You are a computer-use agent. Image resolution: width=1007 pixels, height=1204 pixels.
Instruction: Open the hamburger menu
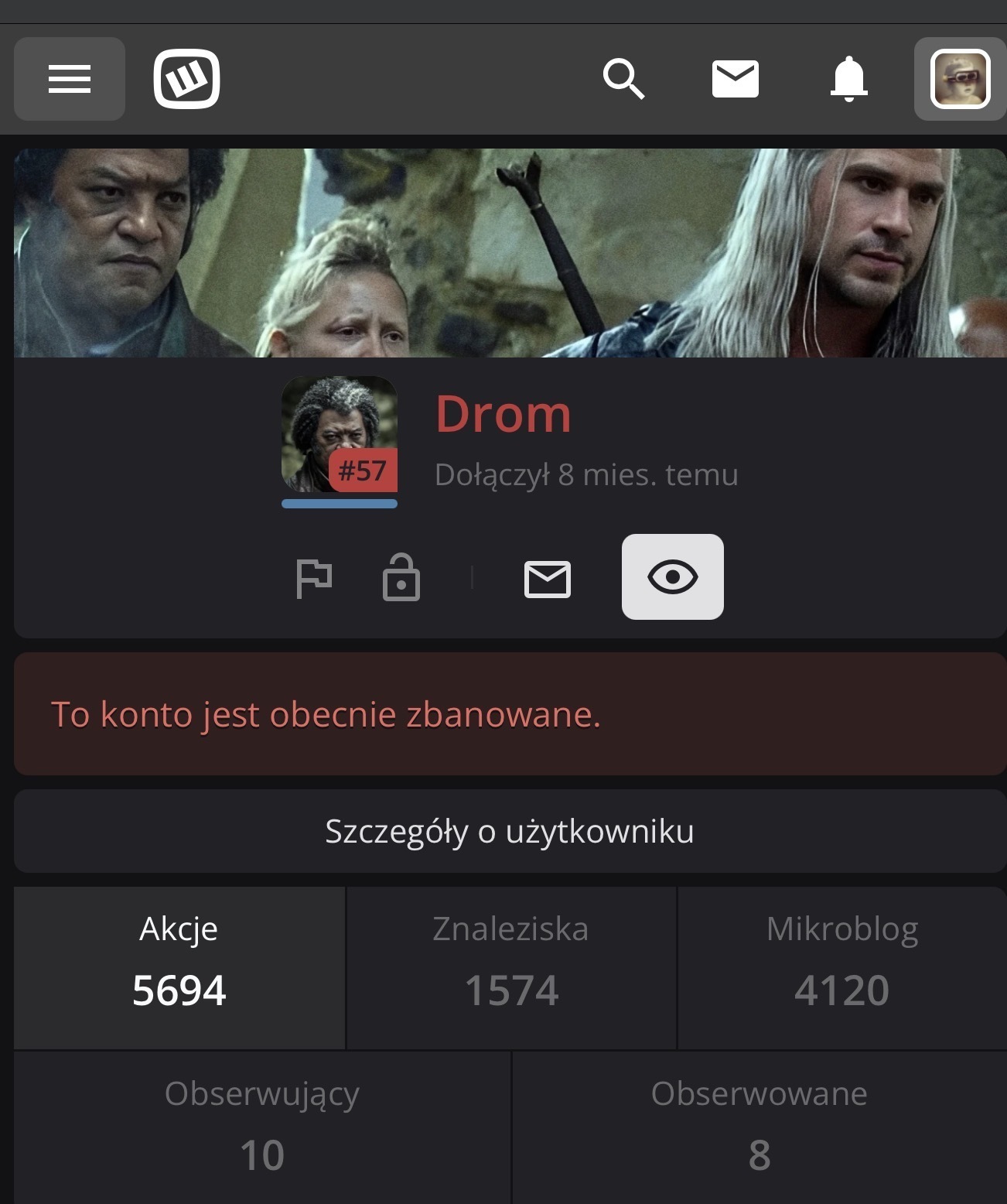pos(70,79)
